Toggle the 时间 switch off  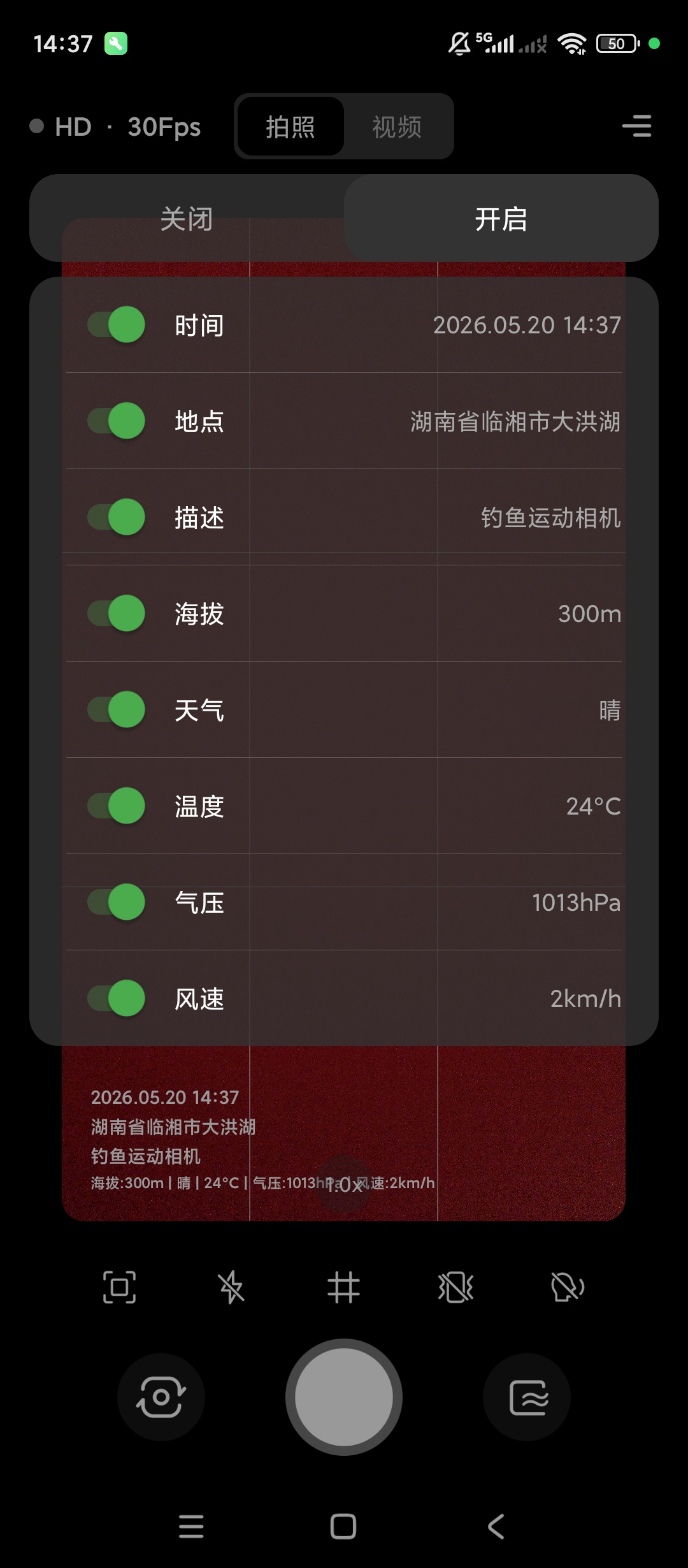(117, 324)
